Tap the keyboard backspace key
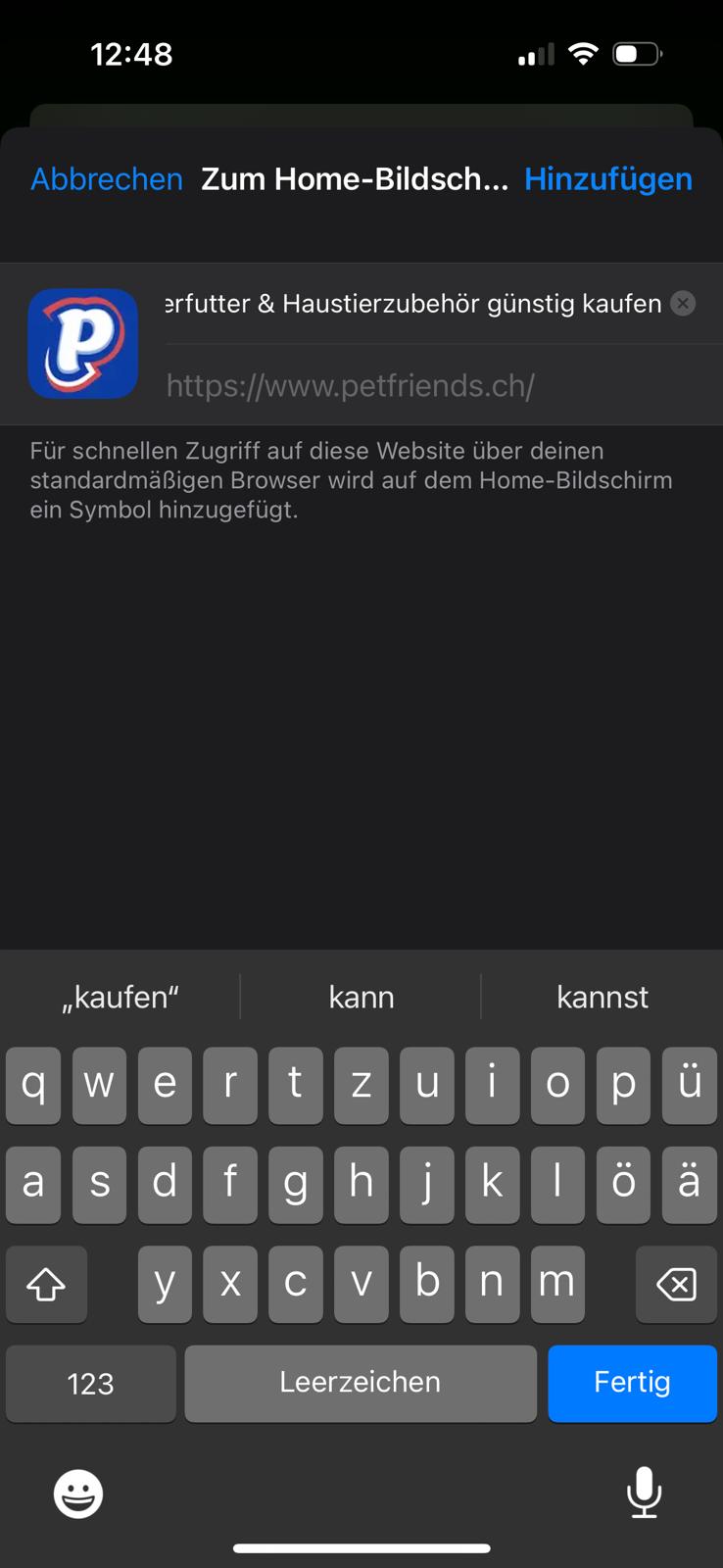Viewport: 723px width, 1568px height. coord(676,1284)
